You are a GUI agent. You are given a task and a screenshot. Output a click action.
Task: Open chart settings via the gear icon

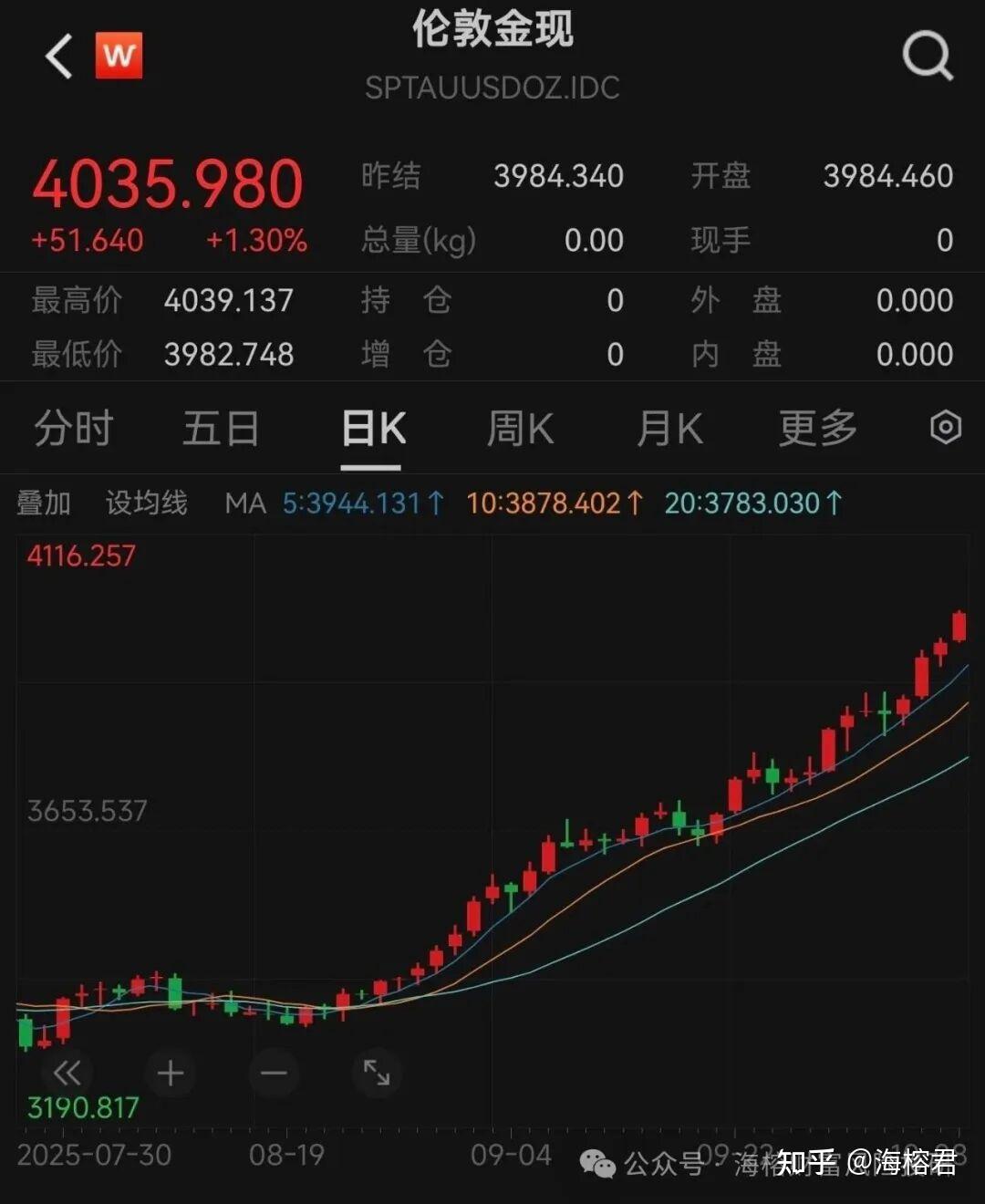coord(944,428)
